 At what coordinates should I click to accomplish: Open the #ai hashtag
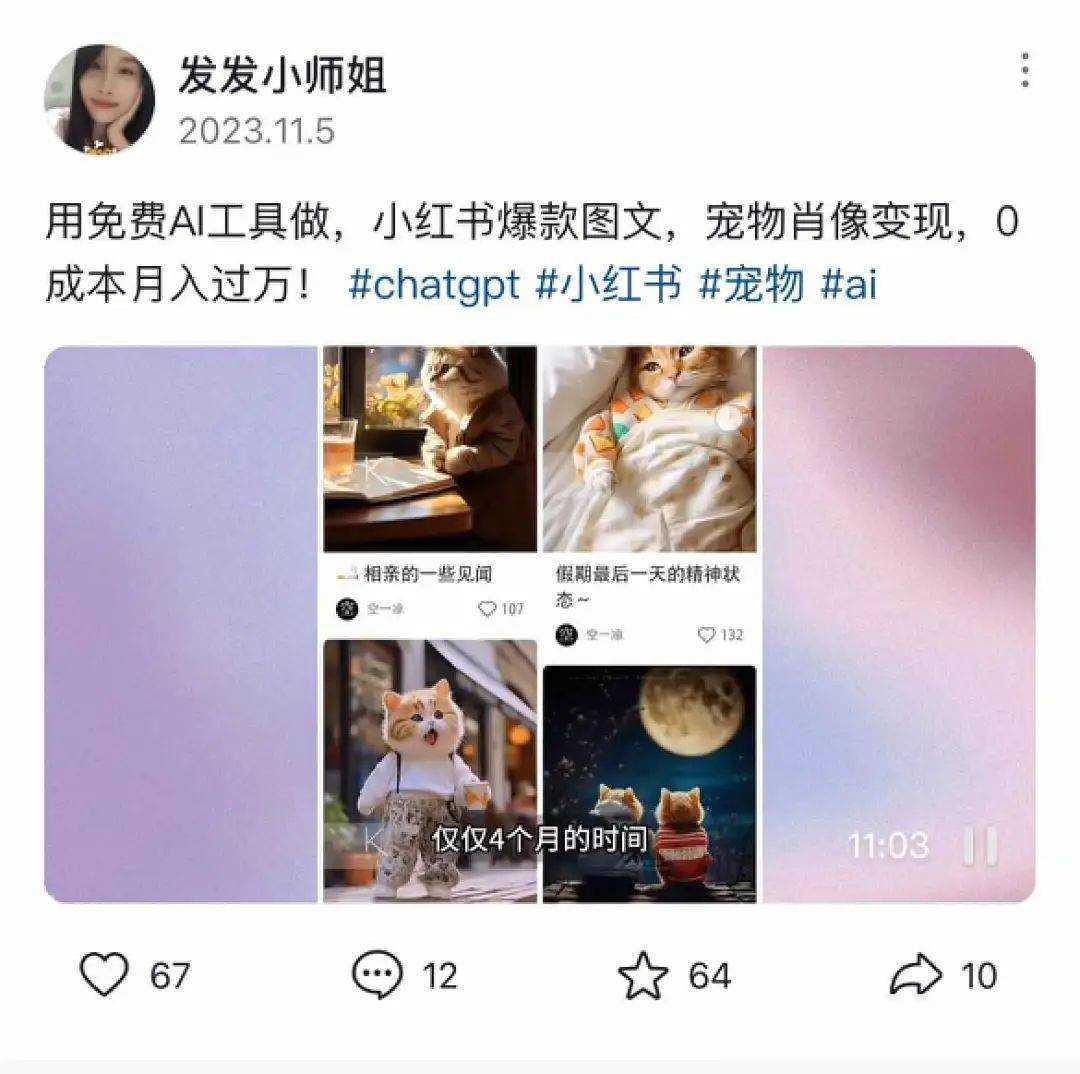pos(848,285)
